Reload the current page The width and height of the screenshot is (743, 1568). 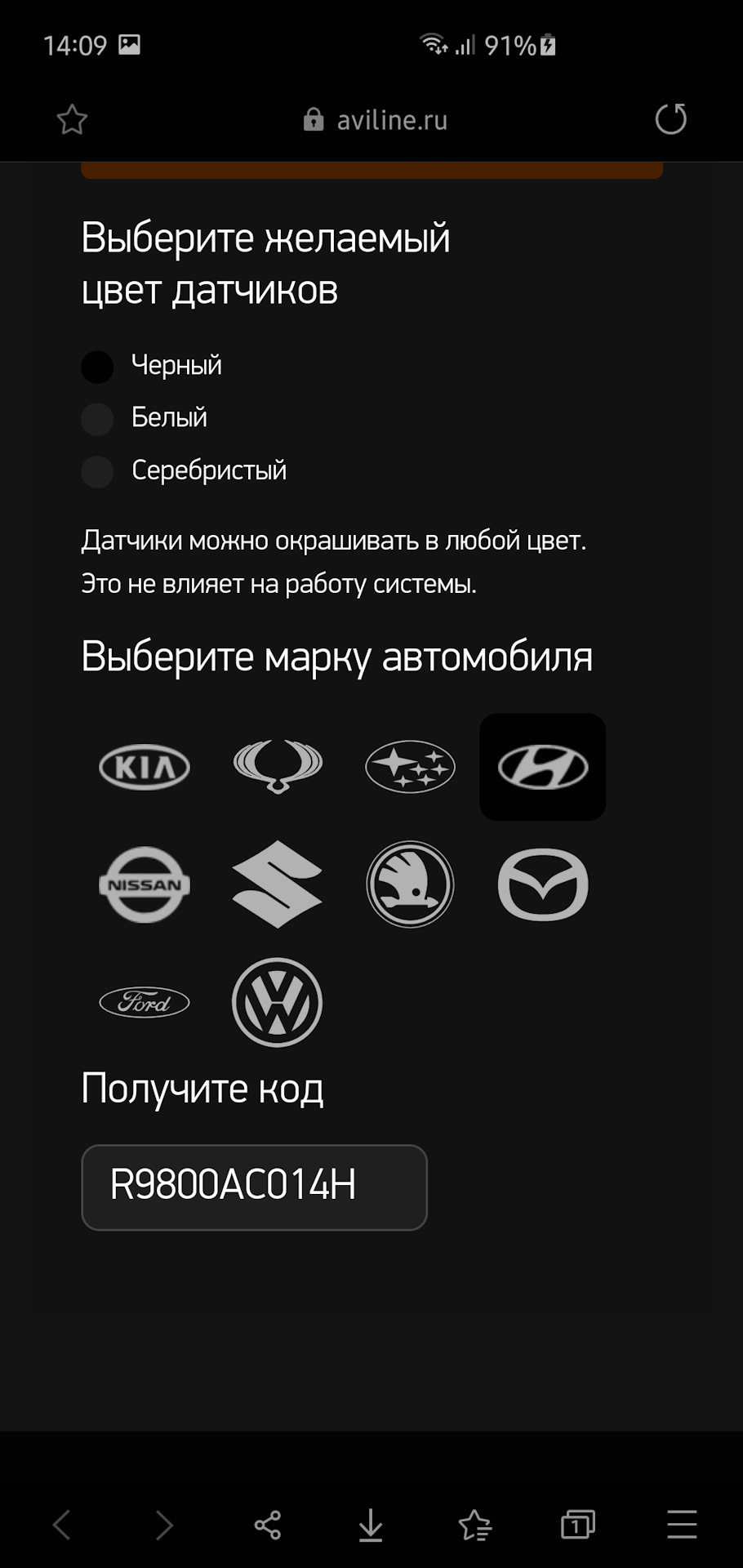pos(670,119)
